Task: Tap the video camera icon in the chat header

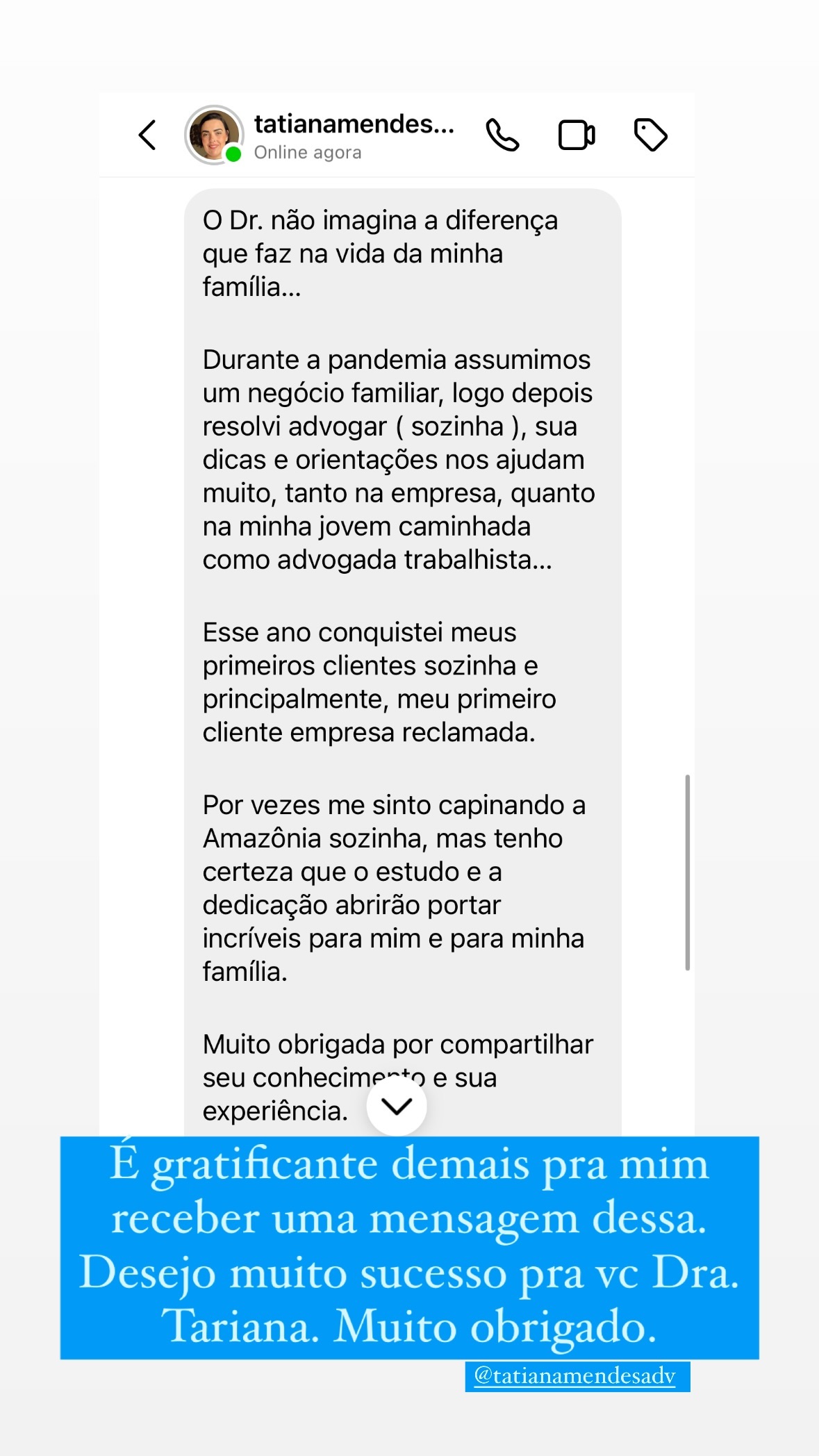Action: pyautogui.click(x=577, y=135)
